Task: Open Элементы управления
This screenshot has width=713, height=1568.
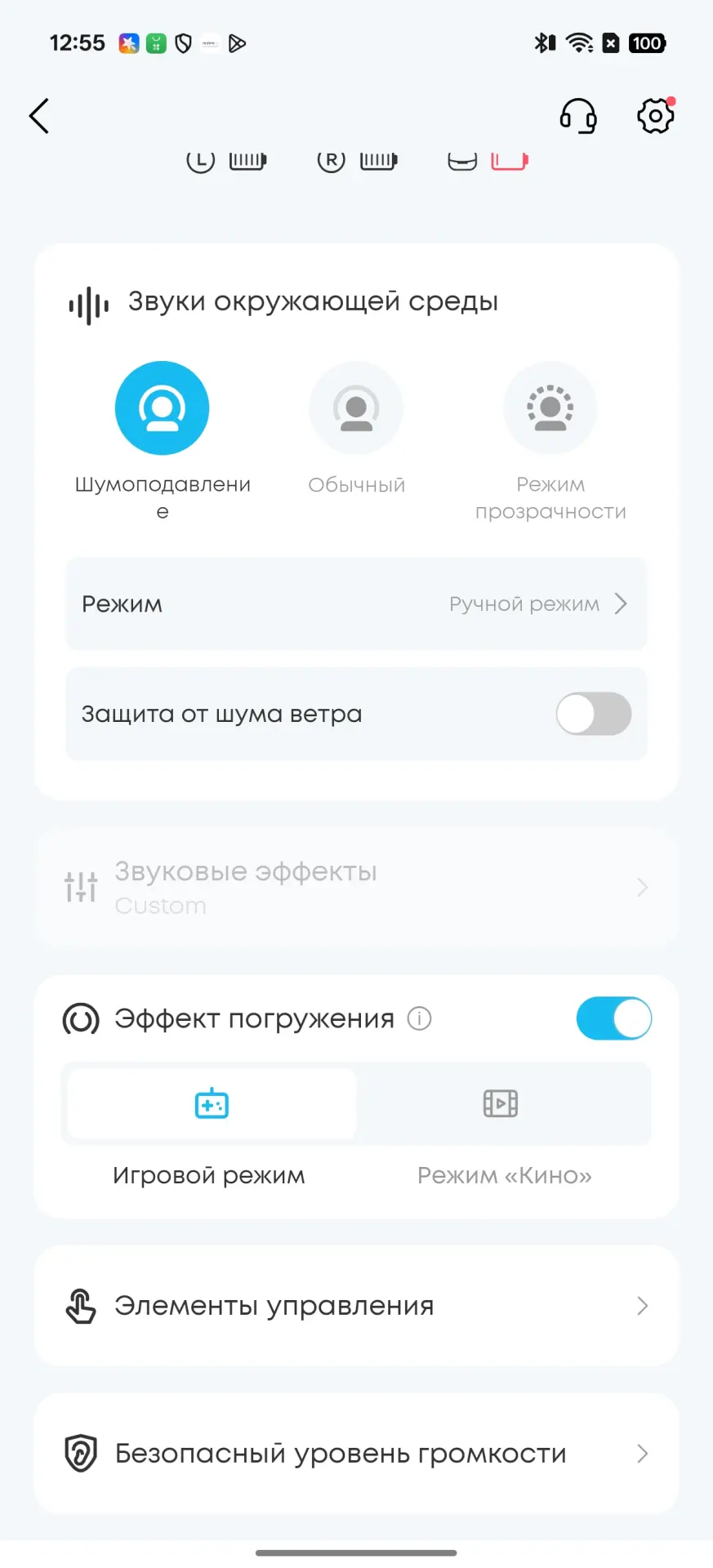Action: point(356,1306)
